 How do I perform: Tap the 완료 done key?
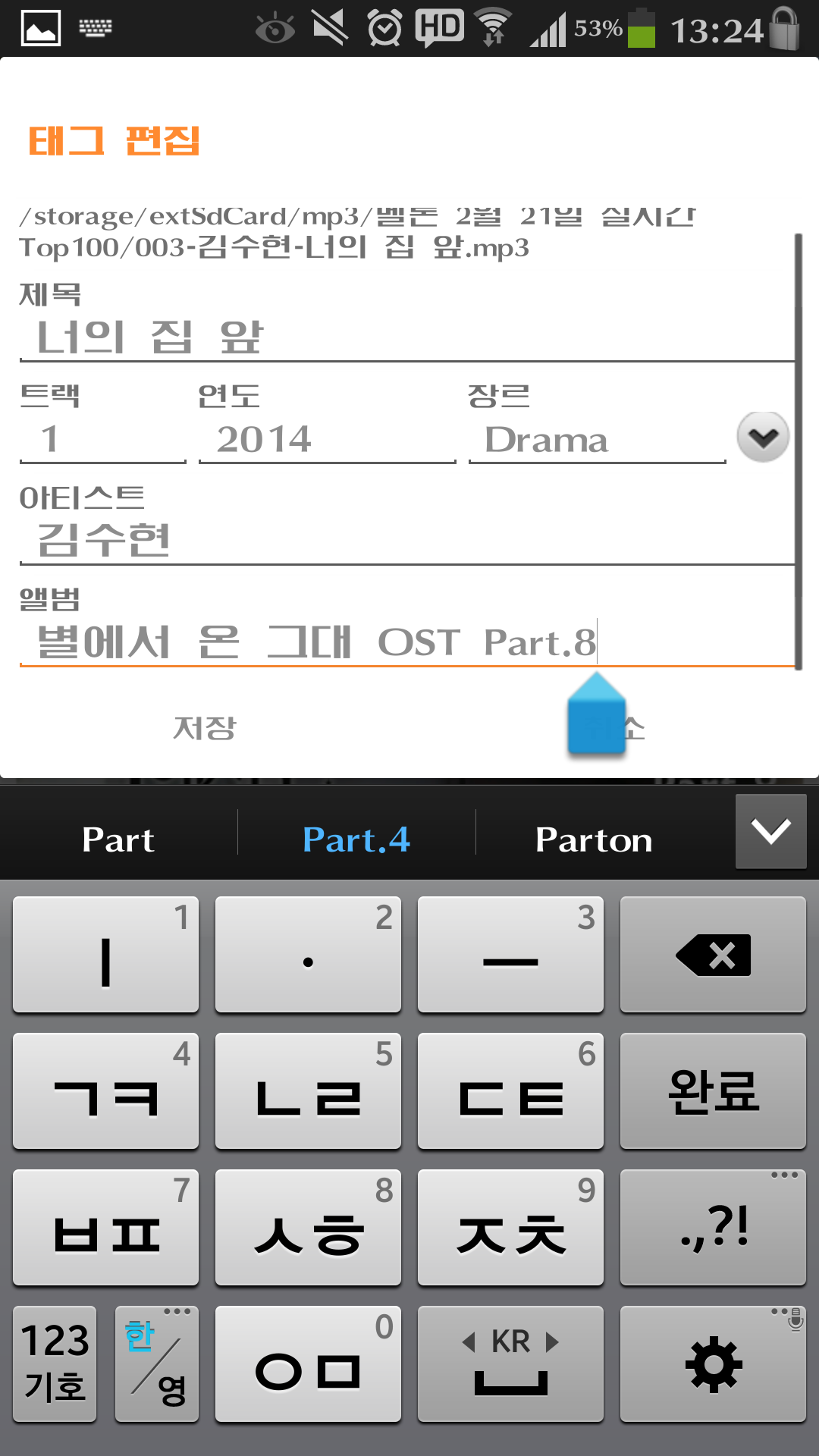coord(713,1091)
